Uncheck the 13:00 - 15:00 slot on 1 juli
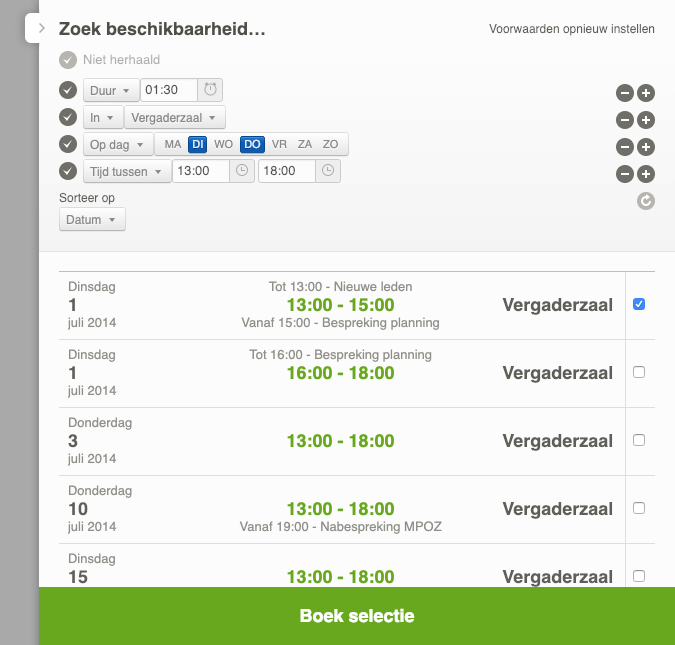 click(639, 304)
